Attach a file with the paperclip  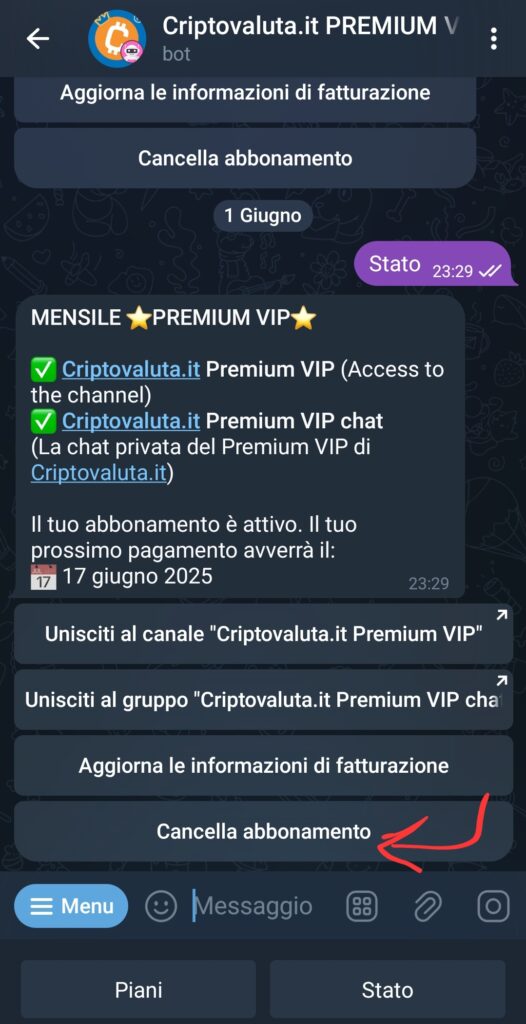pos(428,906)
